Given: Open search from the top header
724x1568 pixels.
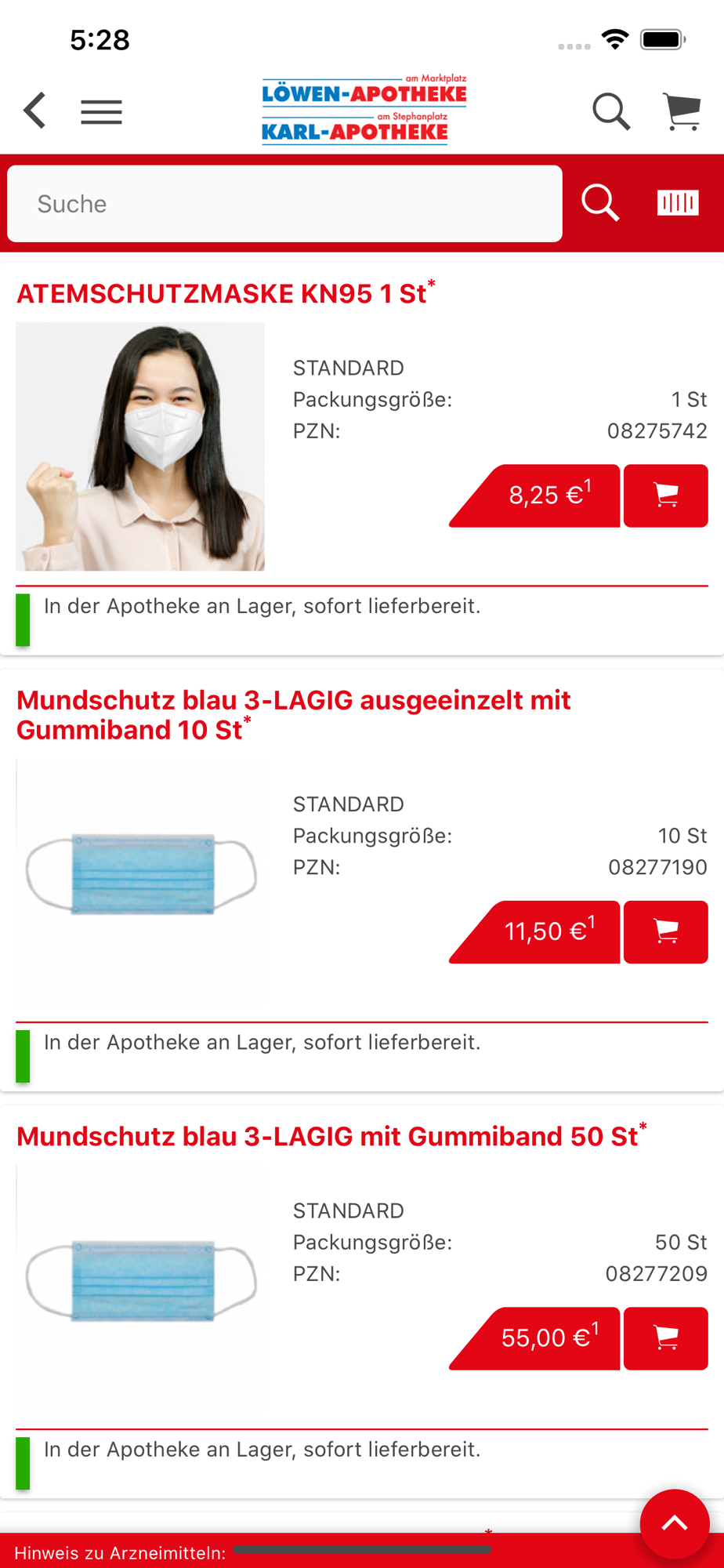Looking at the screenshot, I should pyautogui.click(x=610, y=111).
